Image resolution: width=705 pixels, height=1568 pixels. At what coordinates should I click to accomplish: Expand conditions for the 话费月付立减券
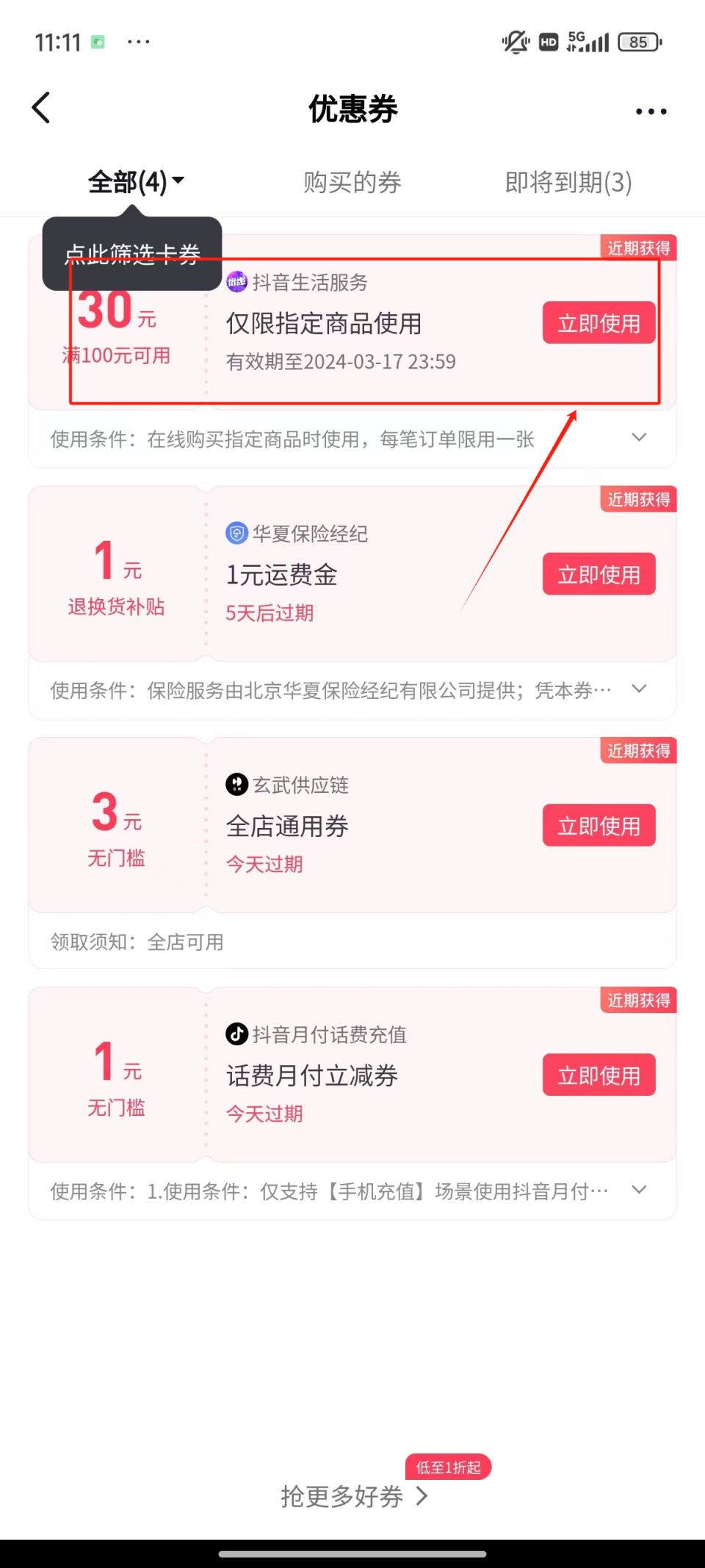click(639, 1190)
